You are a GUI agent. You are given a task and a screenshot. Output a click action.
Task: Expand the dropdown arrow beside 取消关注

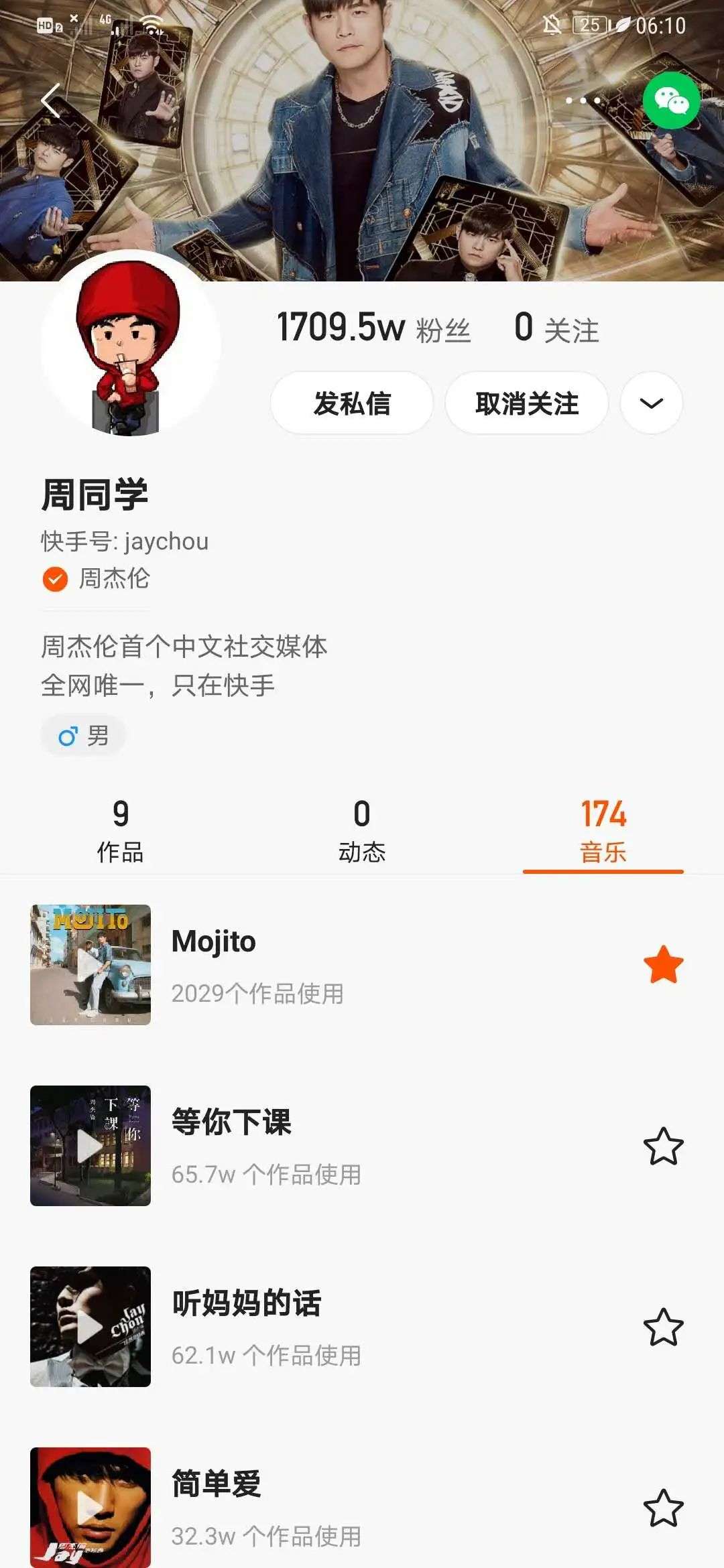click(651, 403)
